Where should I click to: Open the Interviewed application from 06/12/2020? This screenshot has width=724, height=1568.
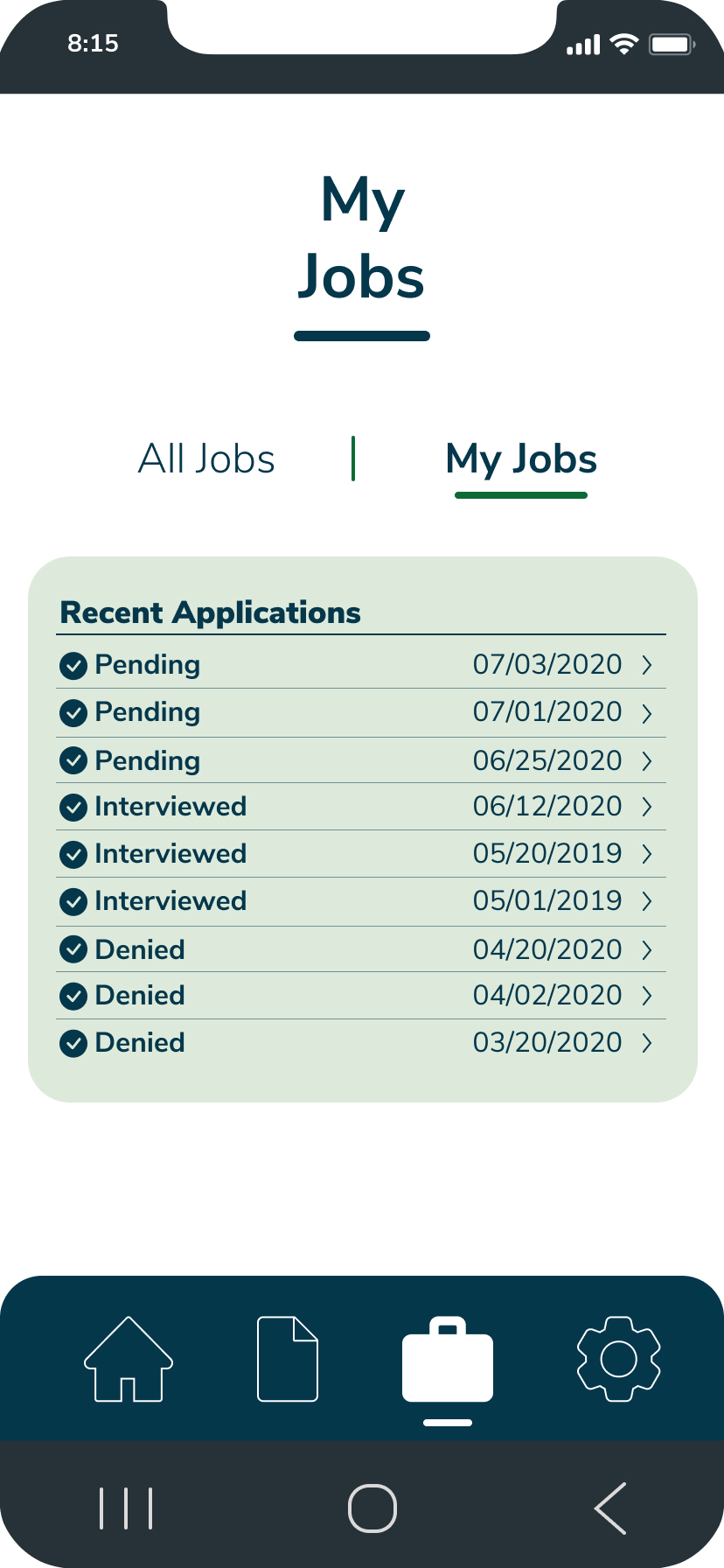[x=361, y=807]
